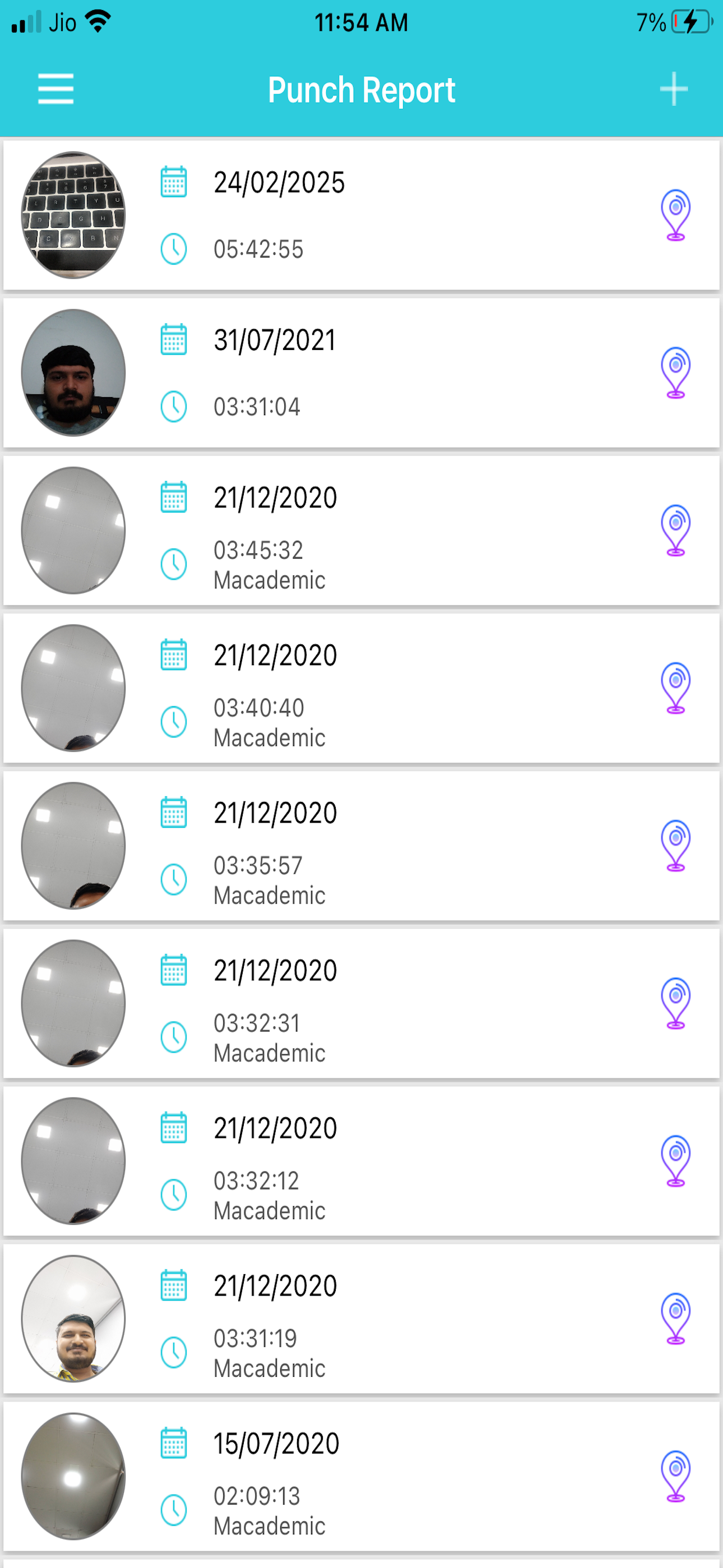Open the navigation hamburger menu
Viewport: 723px width, 1568px height.
(56, 89)
